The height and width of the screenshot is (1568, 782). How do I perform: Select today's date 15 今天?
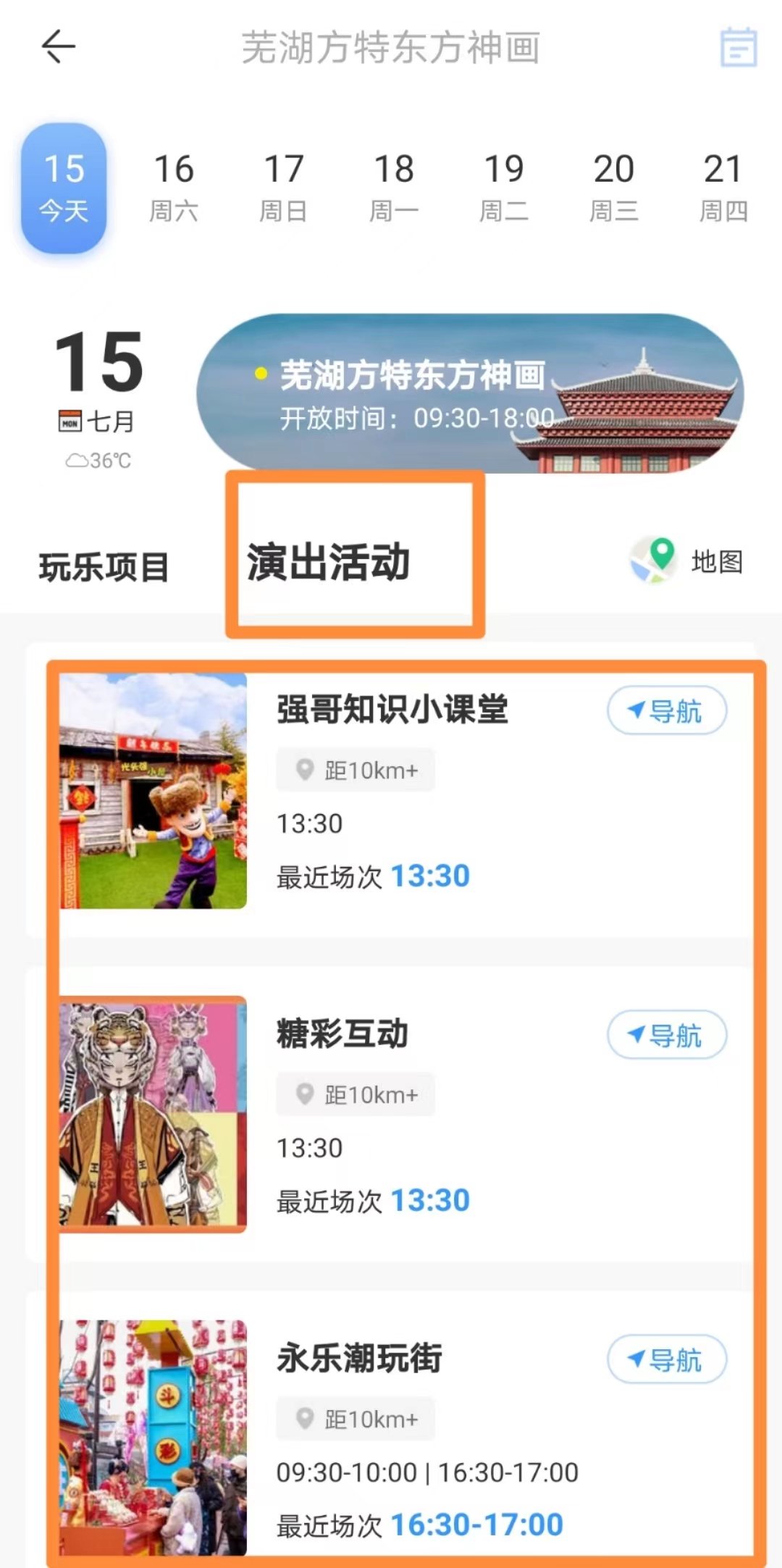pos(64,187)
